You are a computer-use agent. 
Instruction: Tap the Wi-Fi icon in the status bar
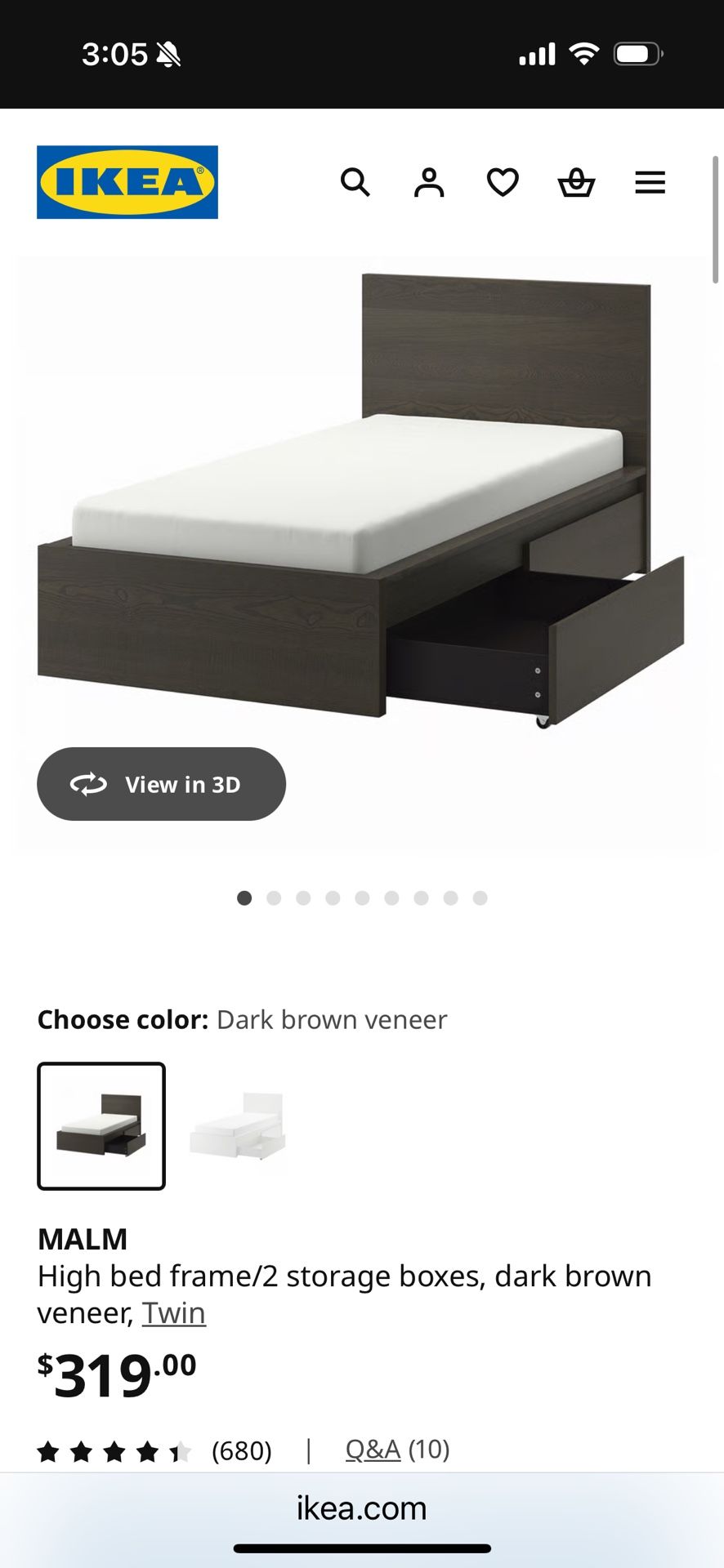(585, 53)
